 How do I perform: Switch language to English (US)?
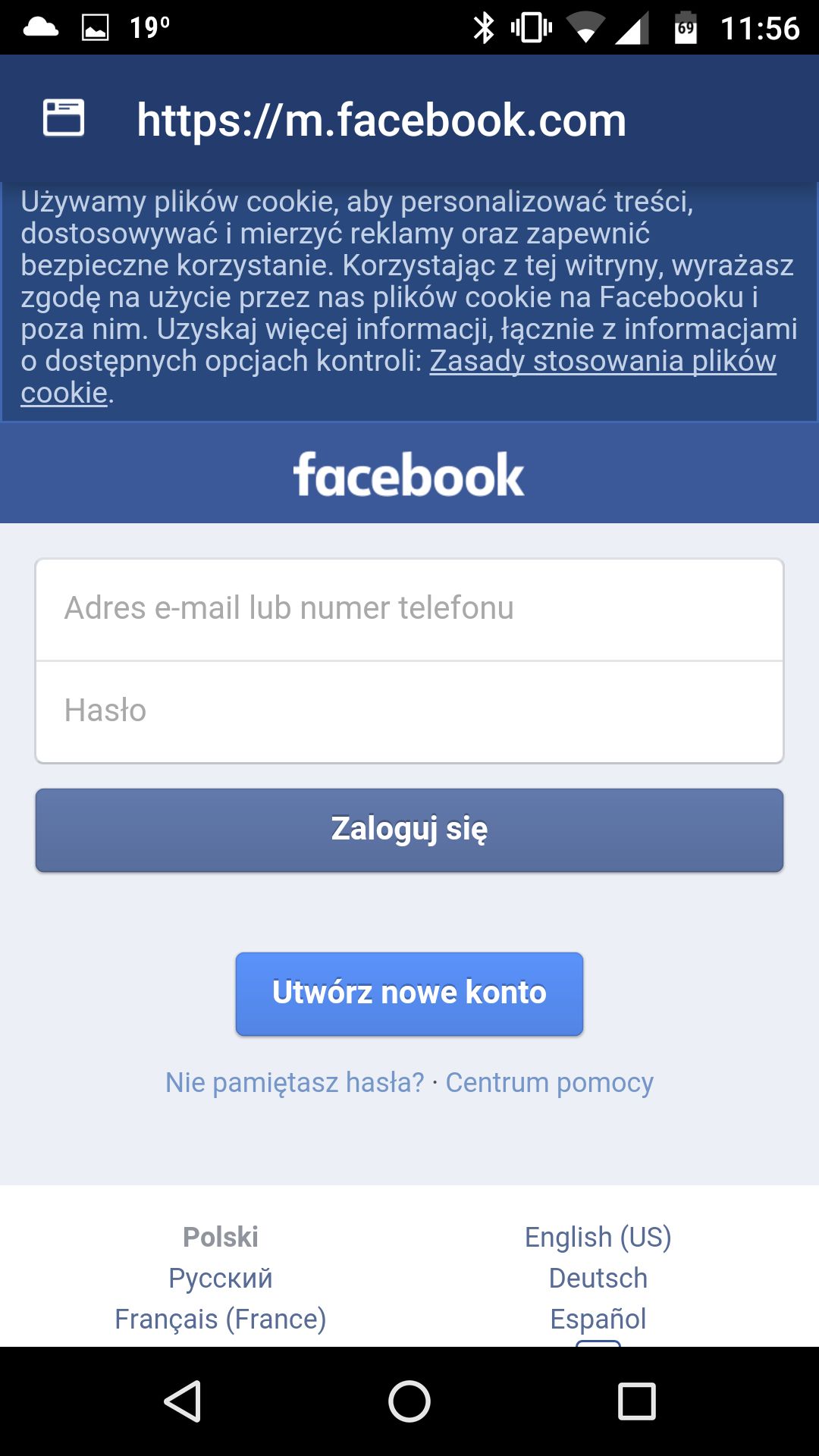pyautogui.click(x=598, y=1237)
